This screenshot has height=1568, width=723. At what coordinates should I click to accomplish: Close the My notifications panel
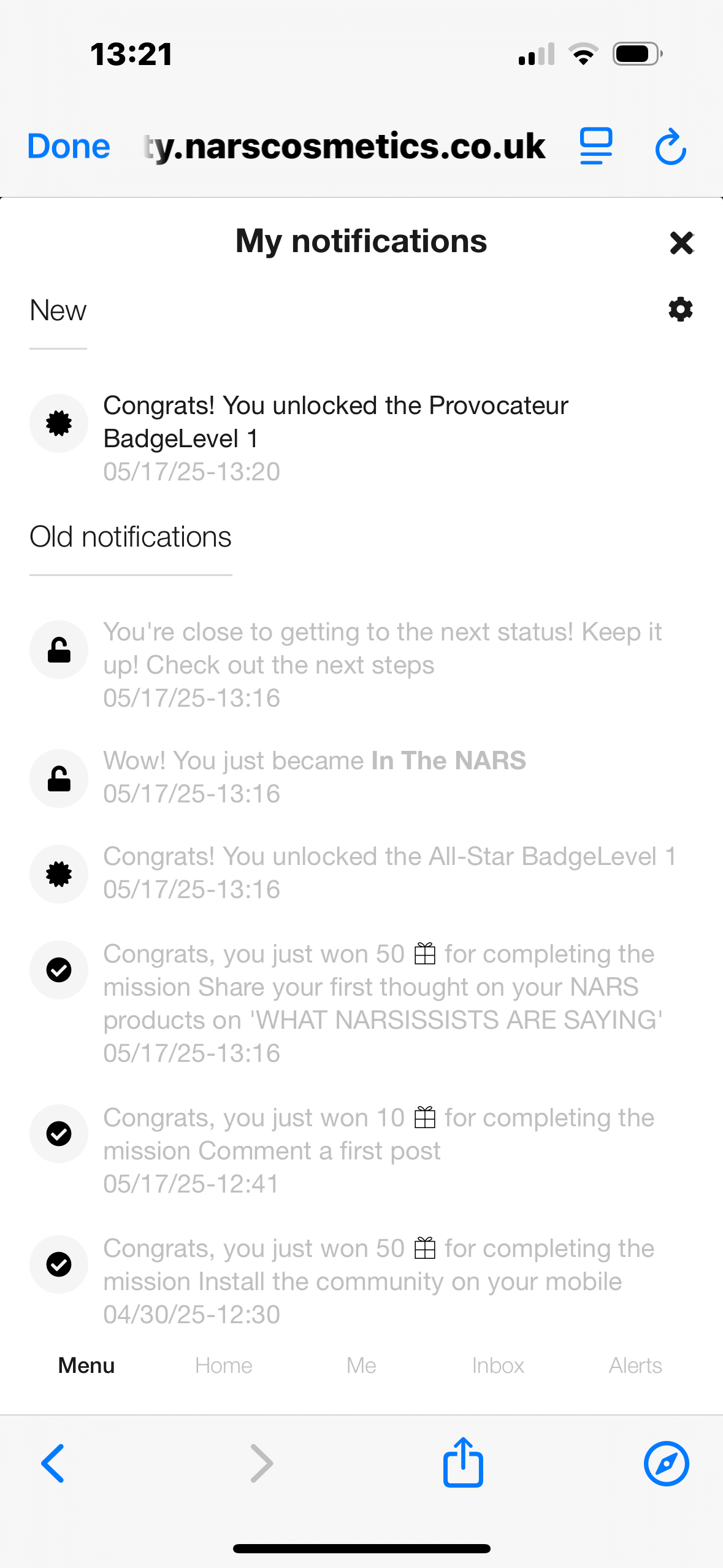tap(681, 243)
